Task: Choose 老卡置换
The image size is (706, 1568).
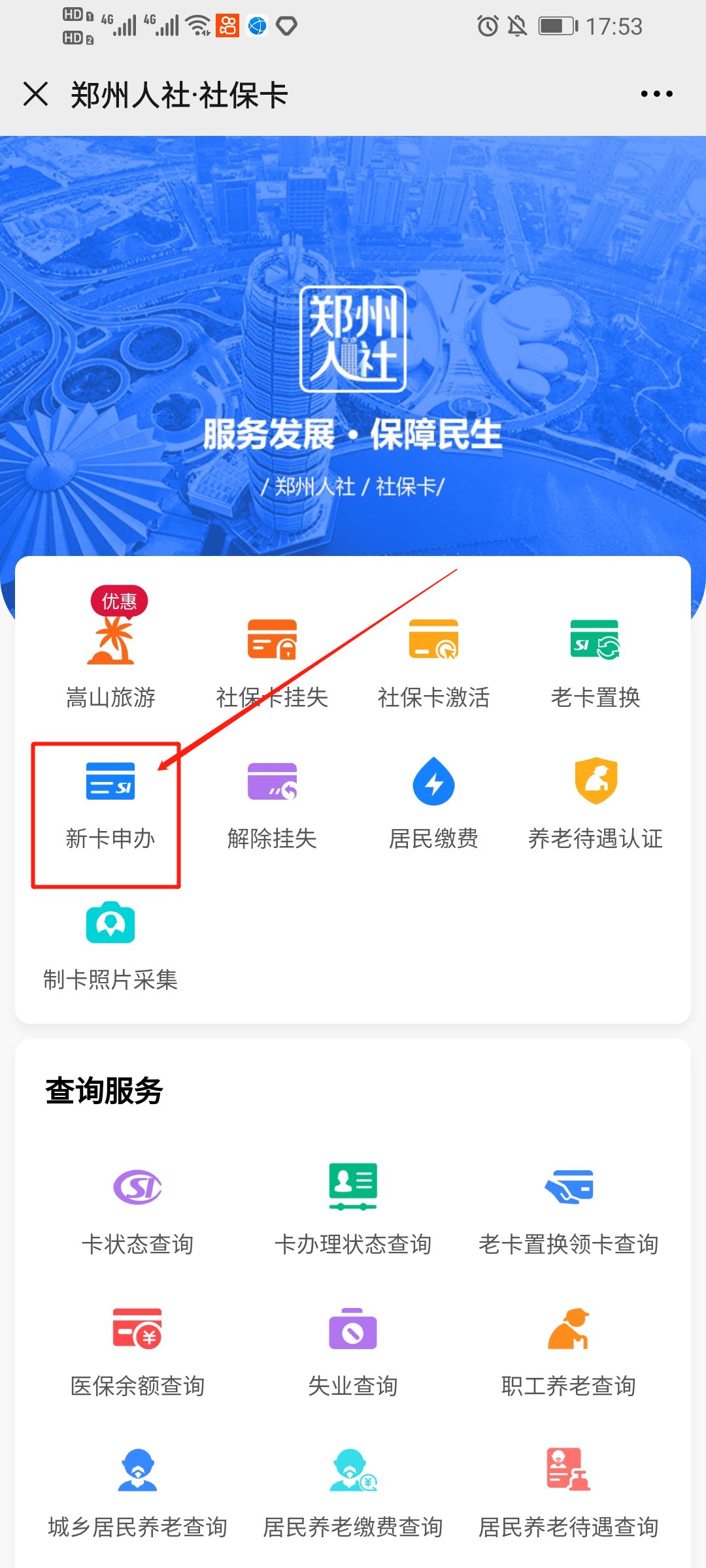Action: pos(595,660)
